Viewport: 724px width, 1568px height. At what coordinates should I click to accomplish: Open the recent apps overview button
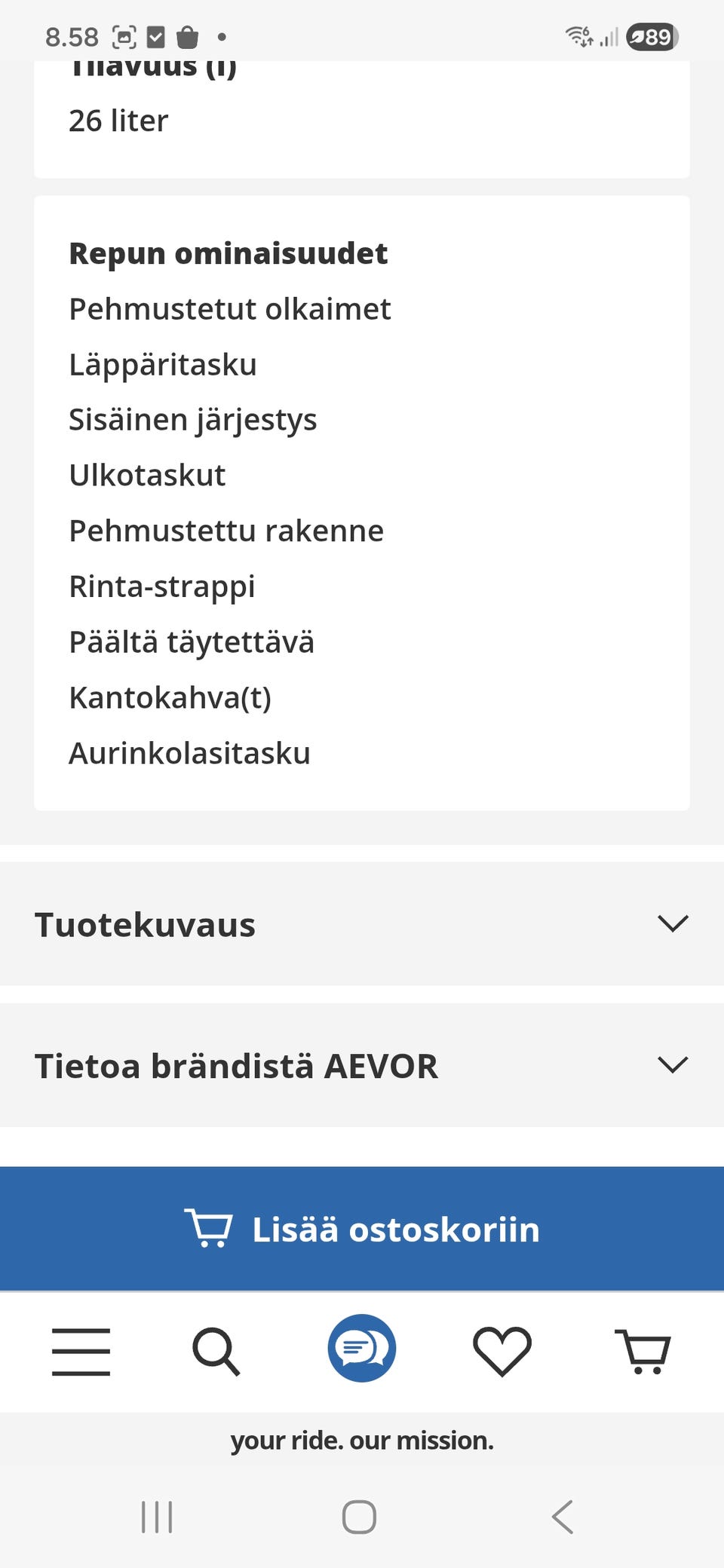(x=156, y=1518)
